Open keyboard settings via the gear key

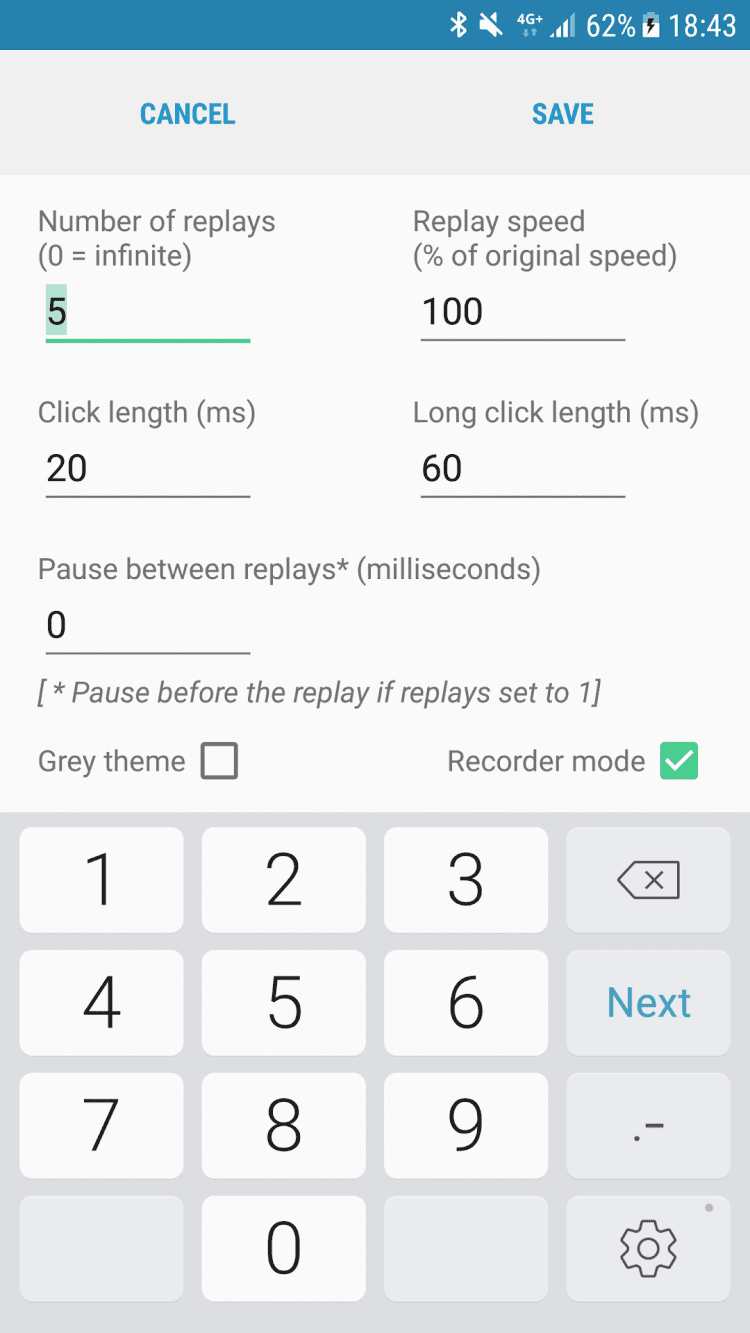pyautogui.click(x=648, y=1248)
